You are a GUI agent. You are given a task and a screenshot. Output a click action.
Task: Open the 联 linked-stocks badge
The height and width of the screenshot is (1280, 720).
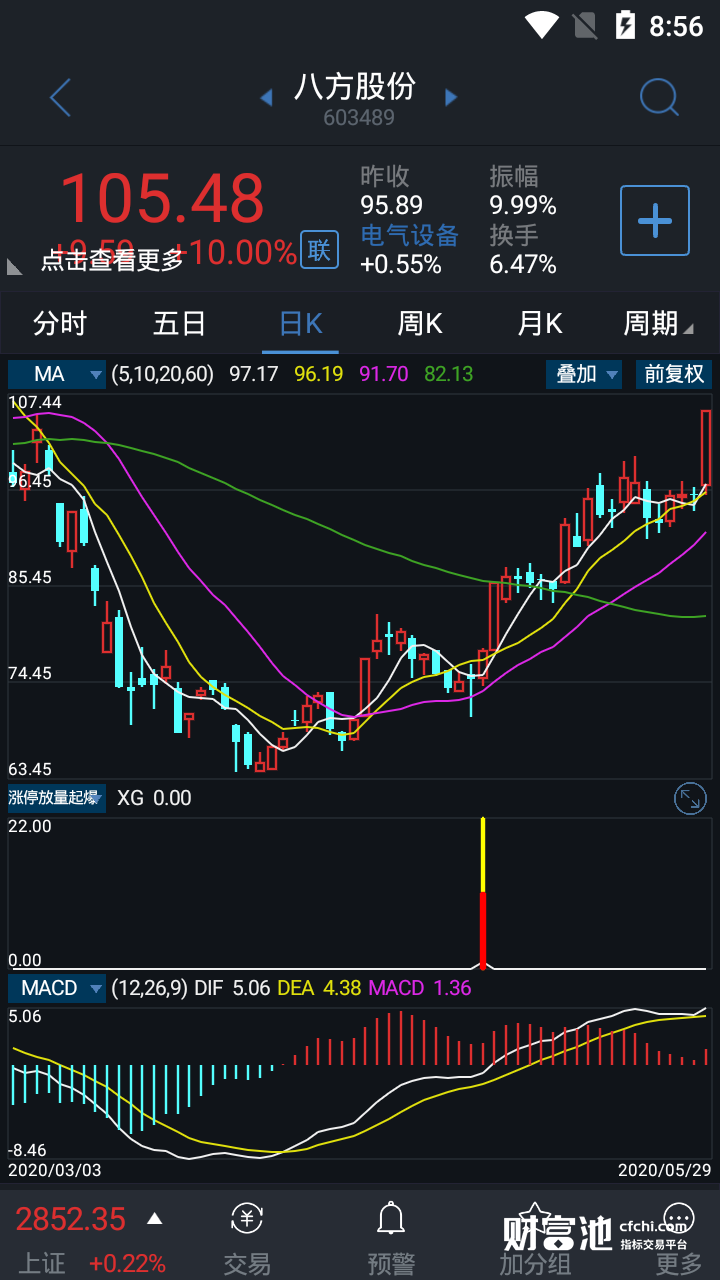319,250
